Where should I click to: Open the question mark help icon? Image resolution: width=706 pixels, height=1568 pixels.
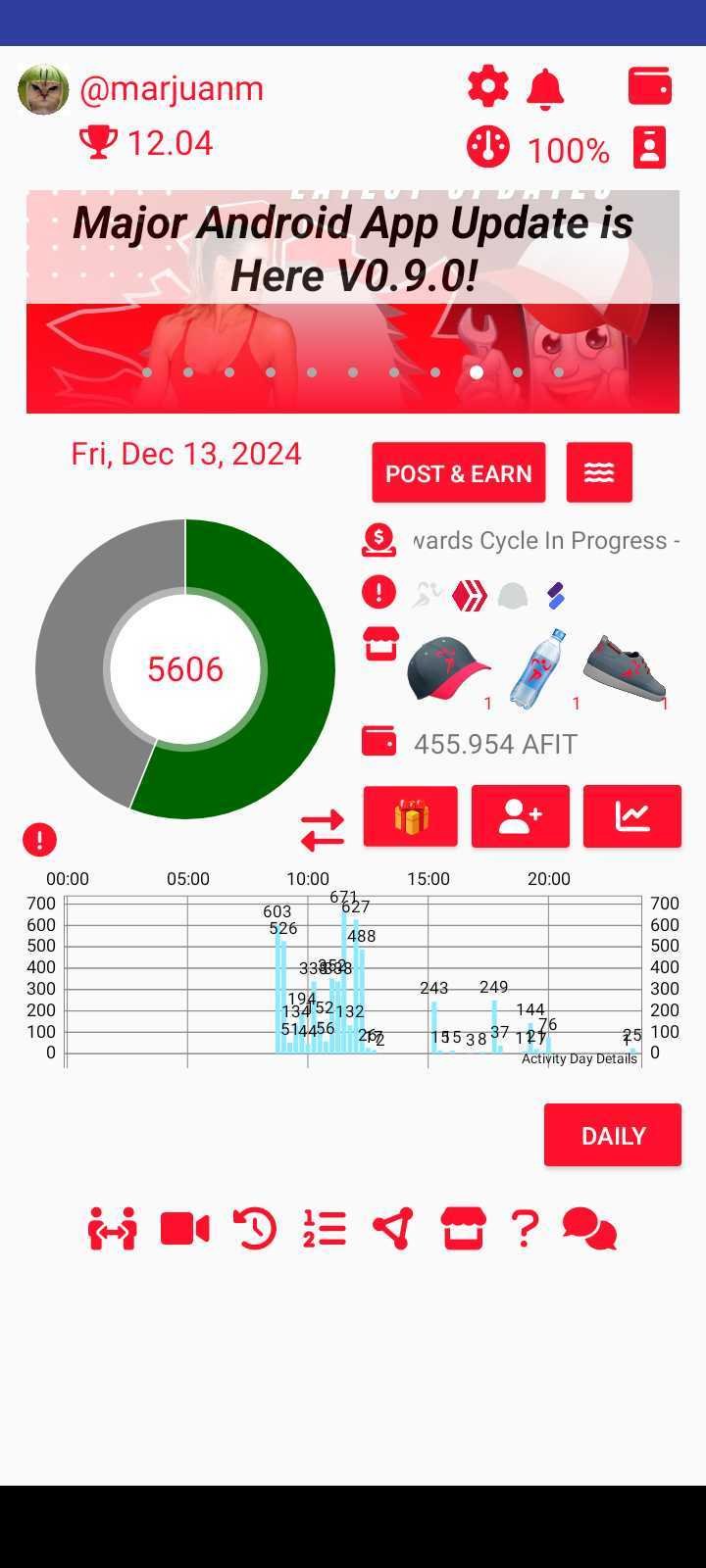pyautogui.click(x=526, y=1229)
